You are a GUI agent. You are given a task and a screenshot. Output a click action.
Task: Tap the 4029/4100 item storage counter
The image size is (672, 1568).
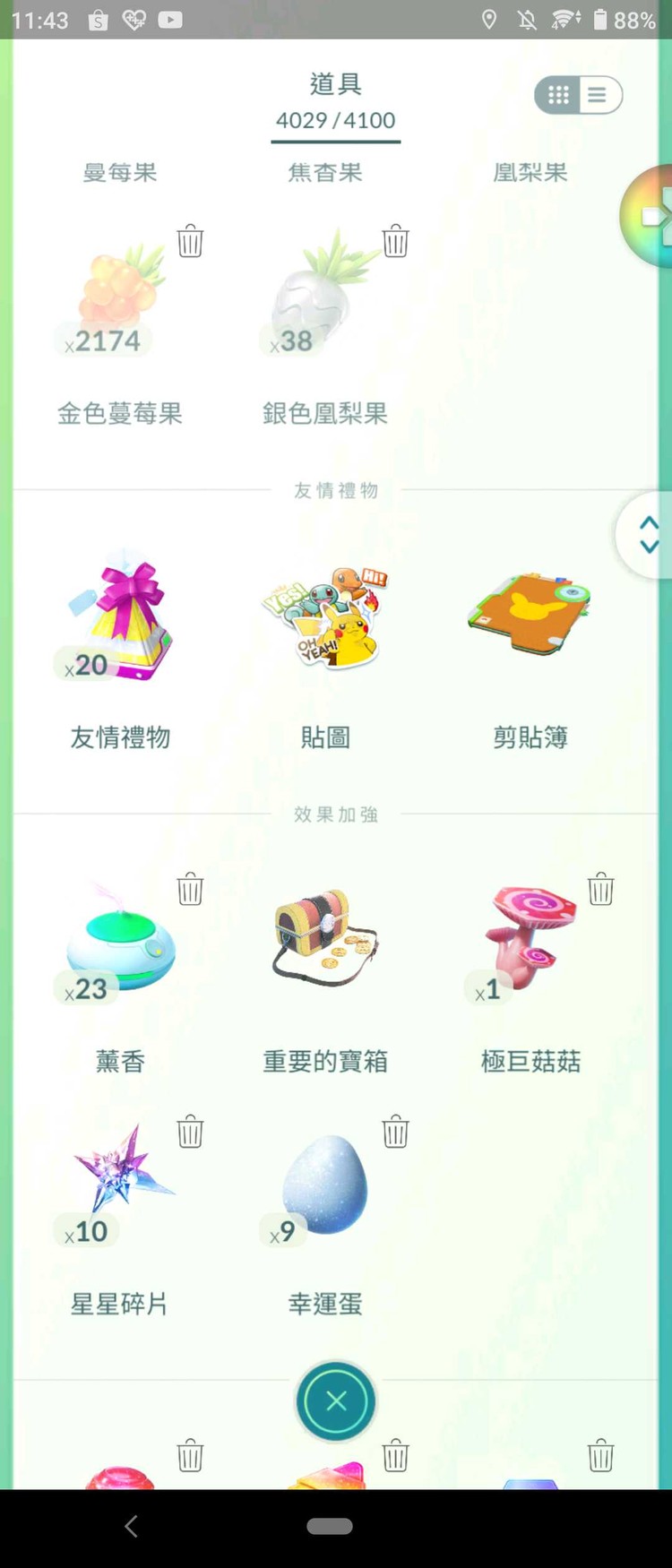(x=335, y=119)
